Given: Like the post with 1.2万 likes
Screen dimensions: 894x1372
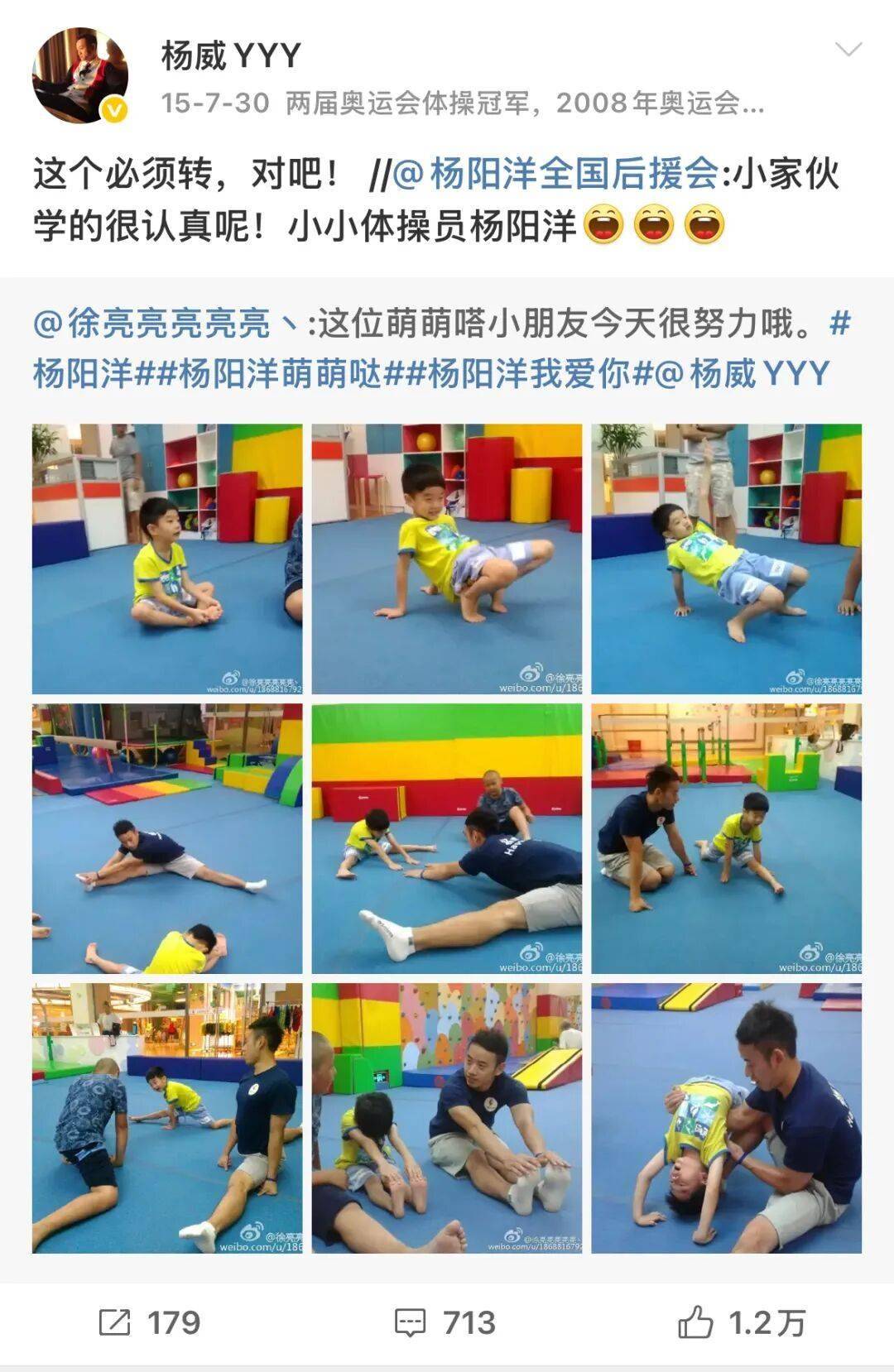Looking at the screenshot, I should 742,1322.
